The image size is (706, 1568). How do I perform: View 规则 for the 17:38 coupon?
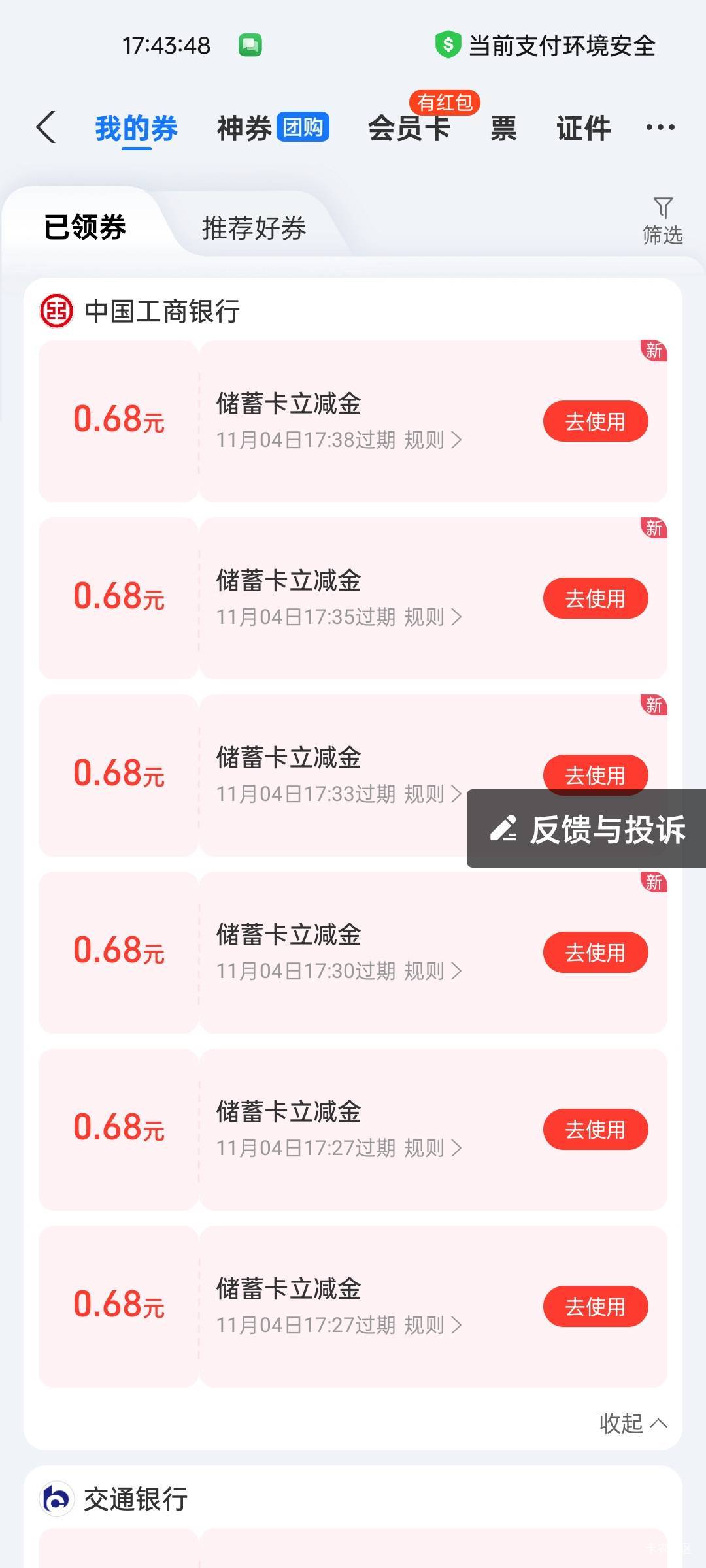(433, 440)
